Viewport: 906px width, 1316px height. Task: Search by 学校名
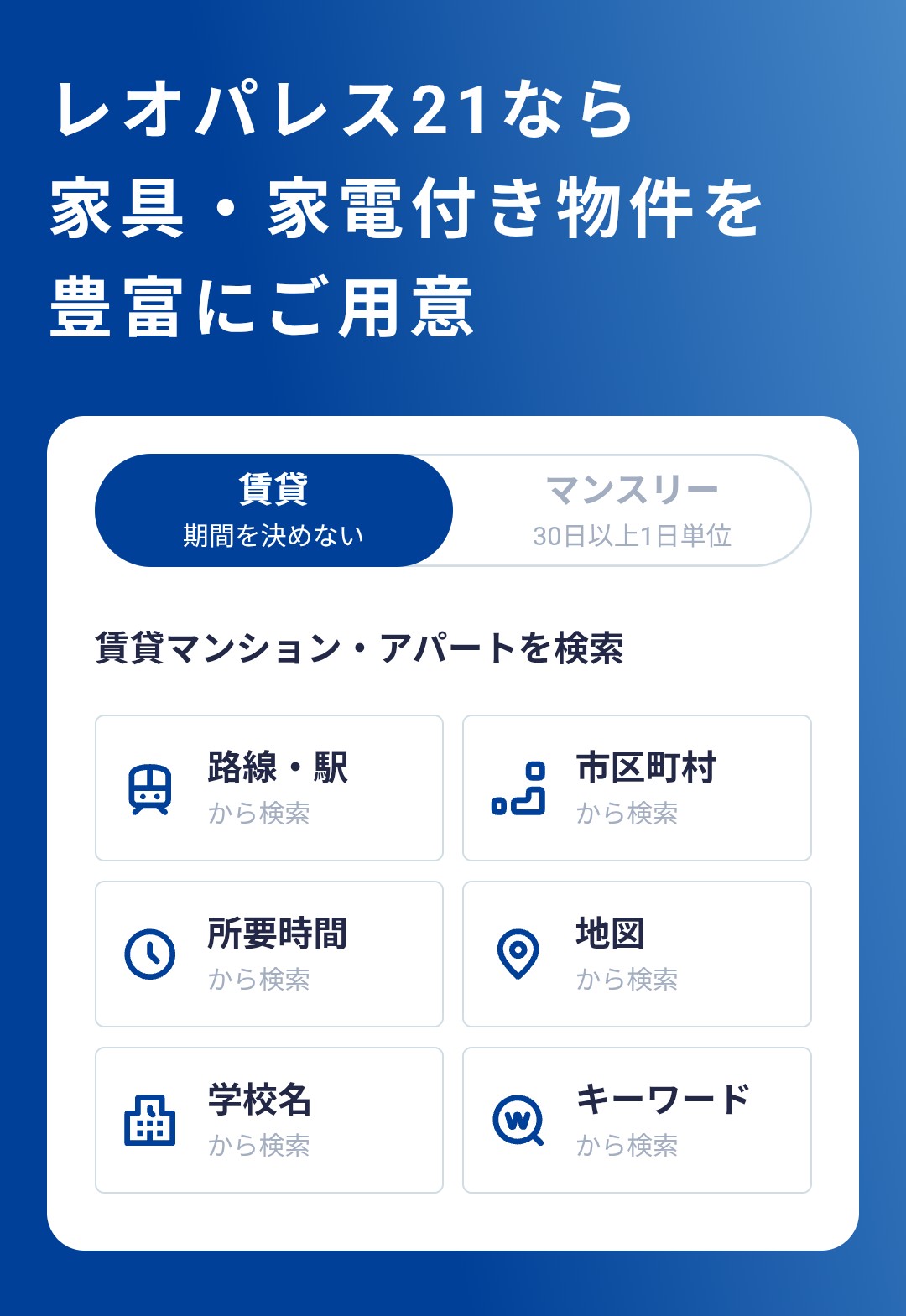(x=269, y=1120)
